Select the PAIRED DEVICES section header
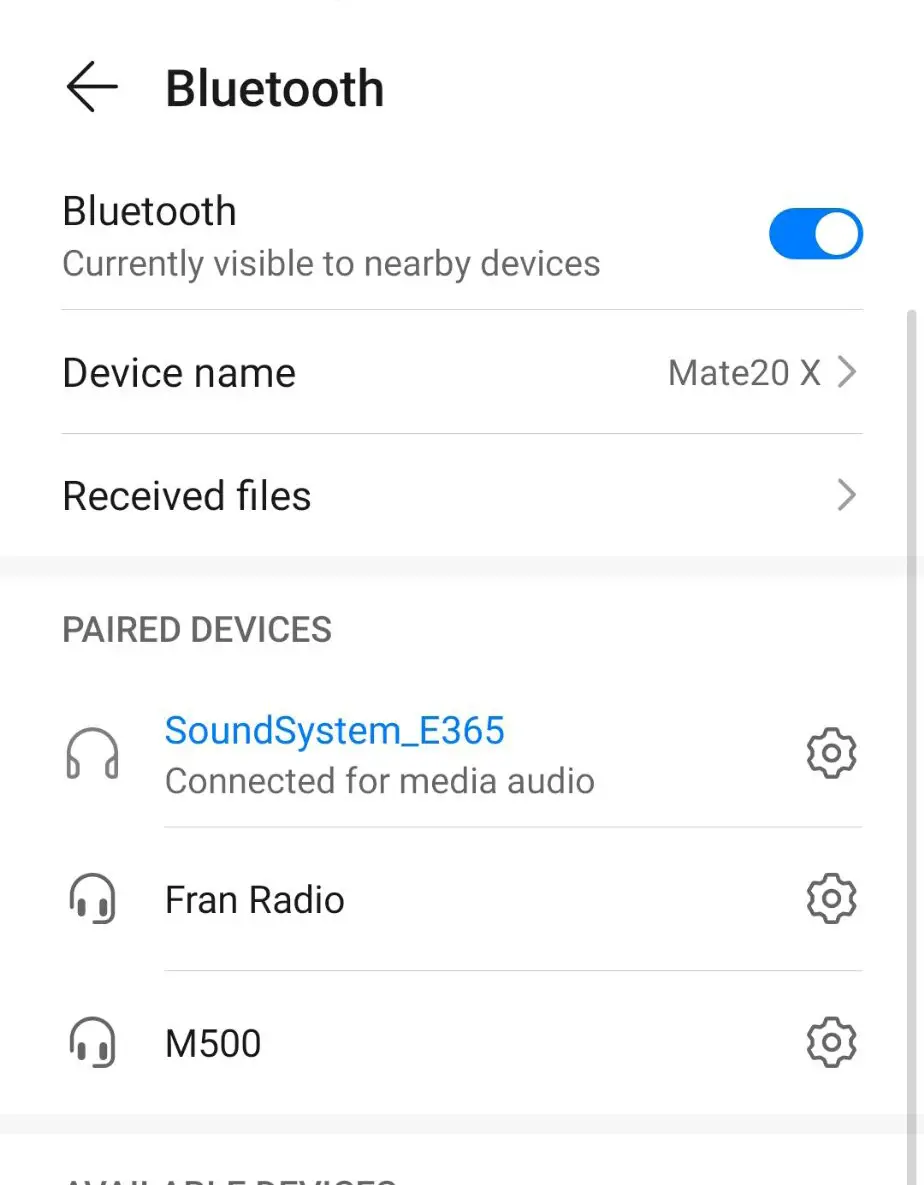The height and width of the screenshot is (1185, 924). click(196, 630)
